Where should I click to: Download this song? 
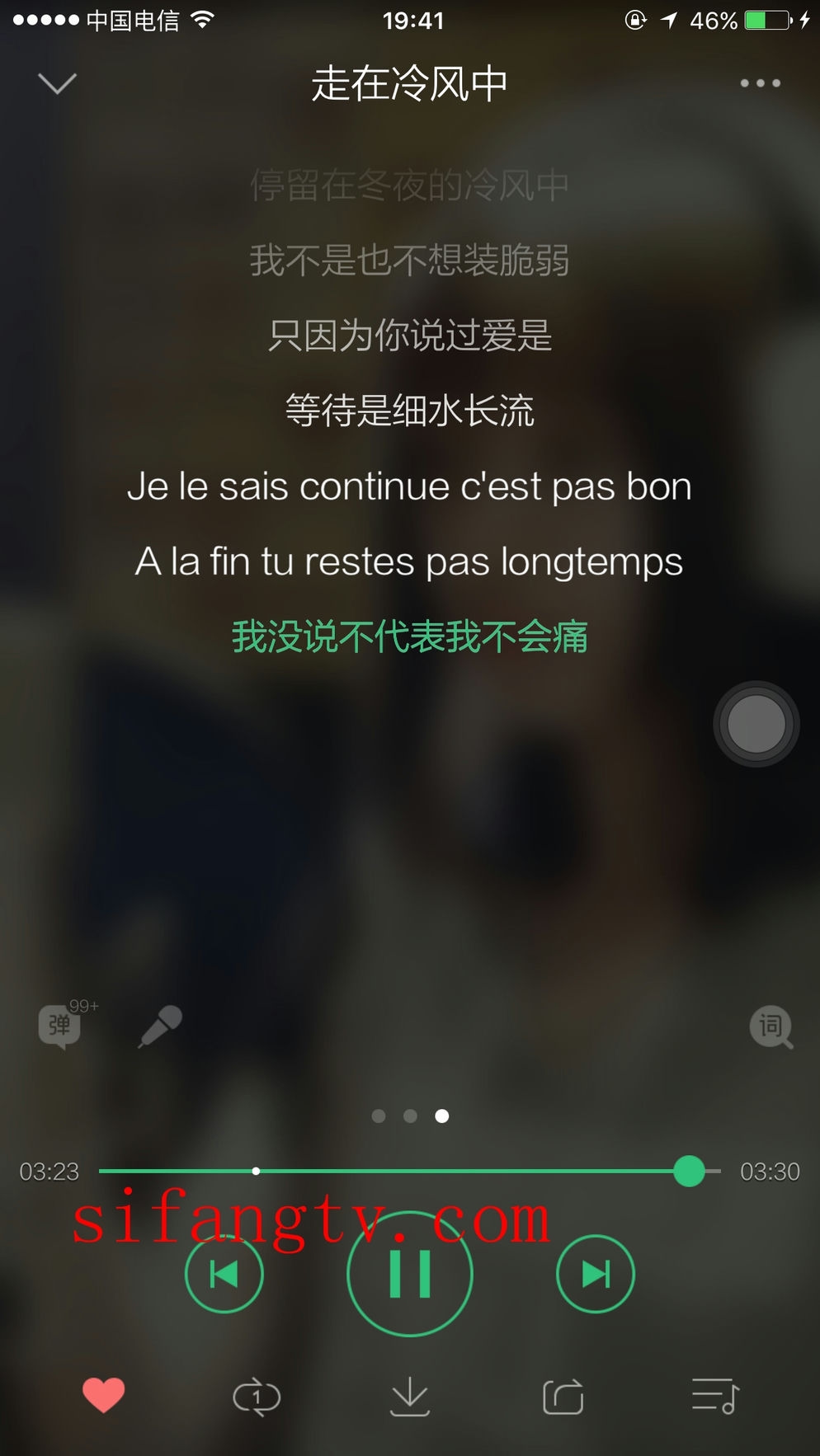pyautogui.click(x=410, y=1397)
